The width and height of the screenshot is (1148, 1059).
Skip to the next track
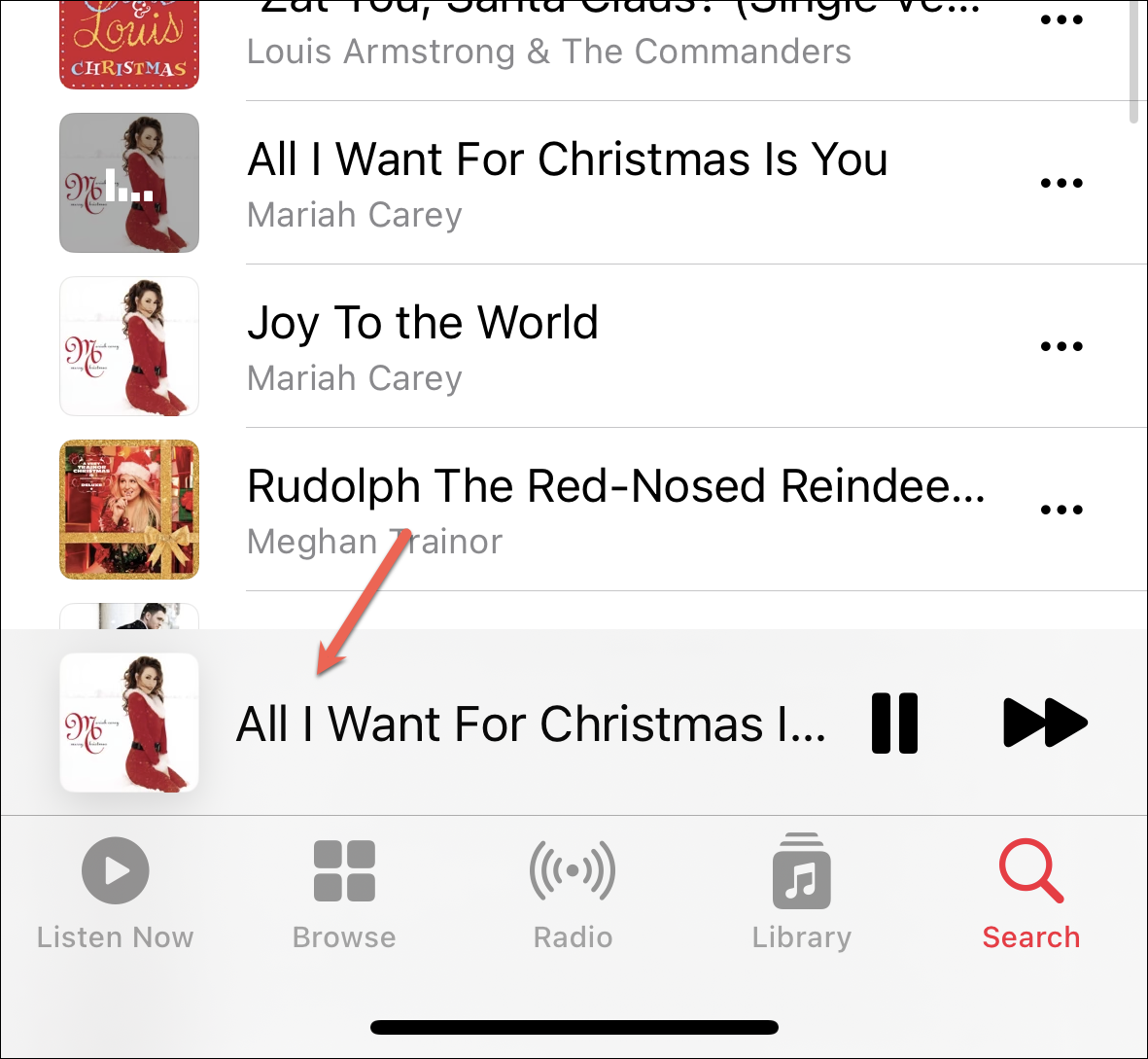1045,724
